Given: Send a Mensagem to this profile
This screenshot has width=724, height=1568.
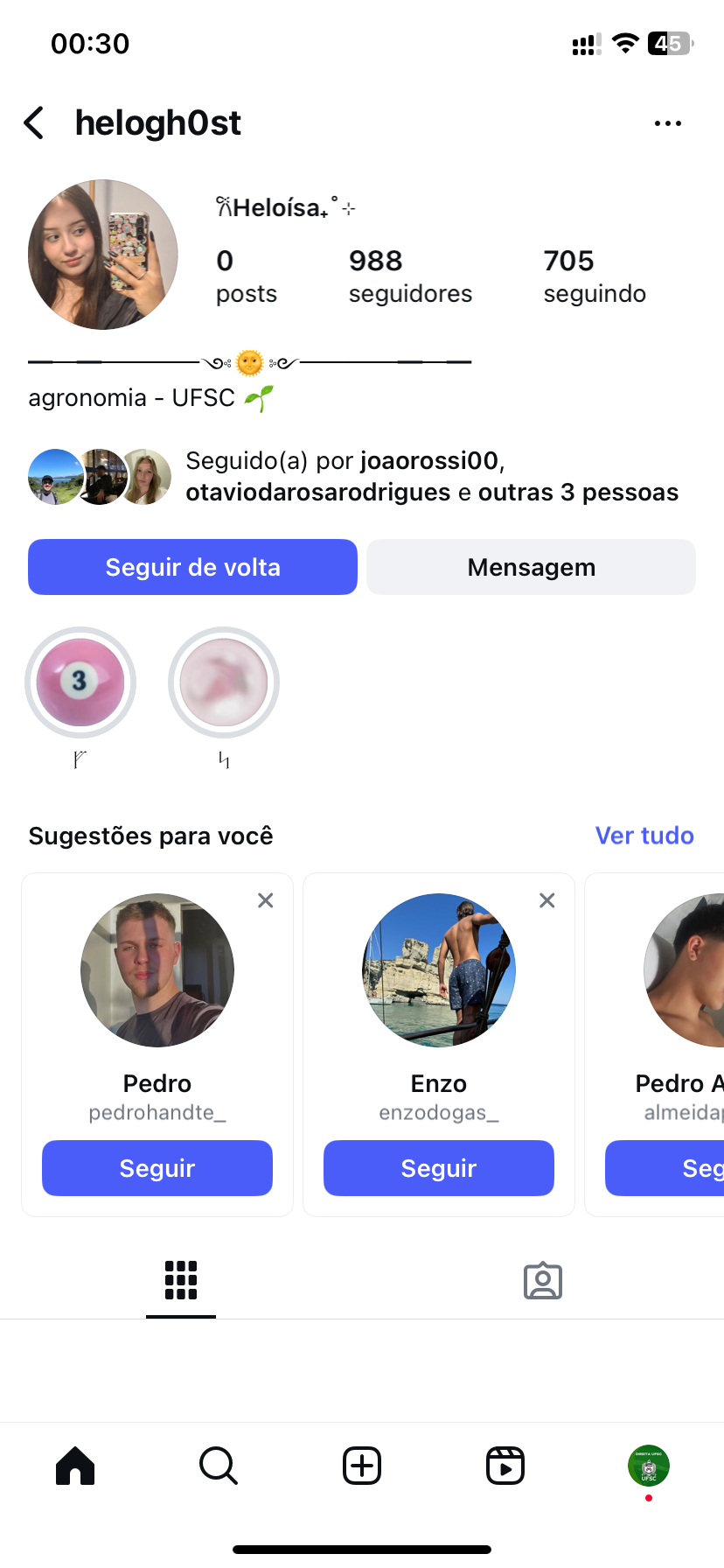Looking at the screenshot, I should [x=531, y=567].
